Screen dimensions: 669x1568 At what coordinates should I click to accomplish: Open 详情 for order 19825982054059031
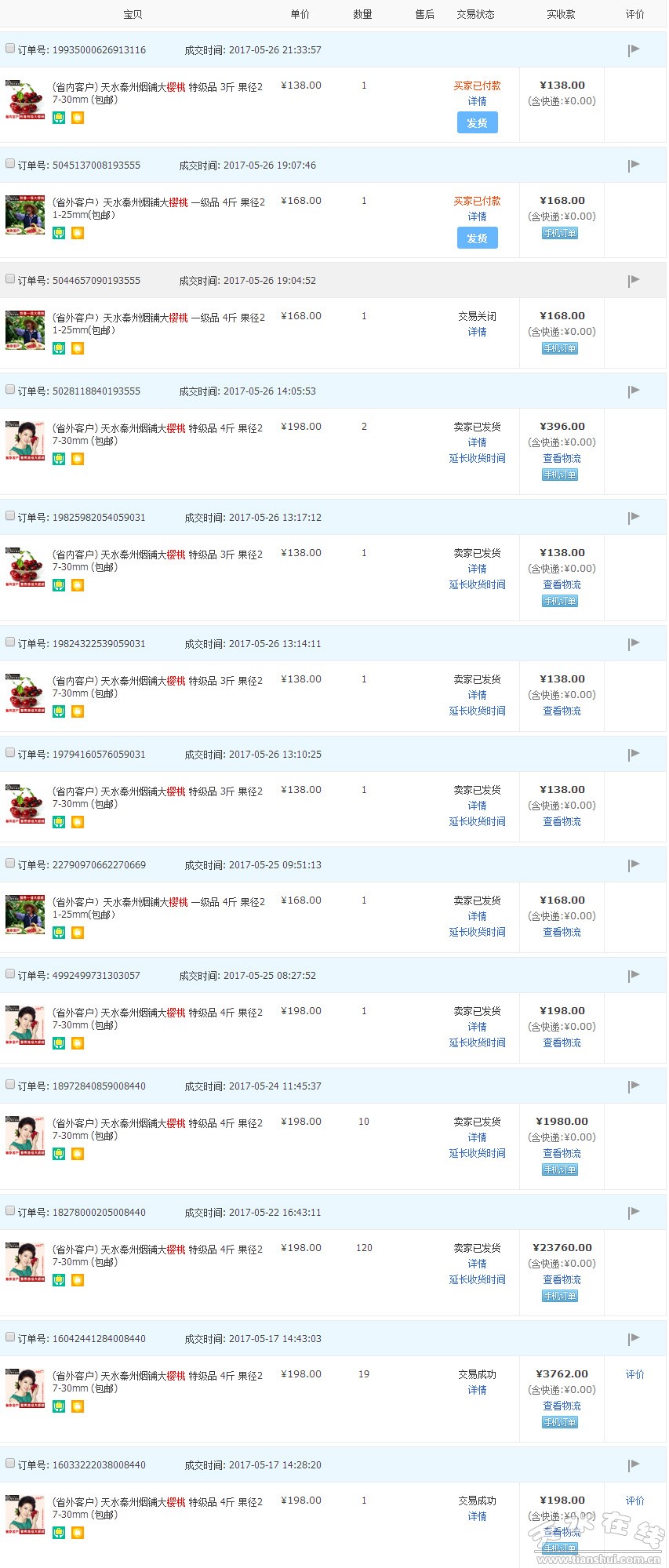coord(477,569)
